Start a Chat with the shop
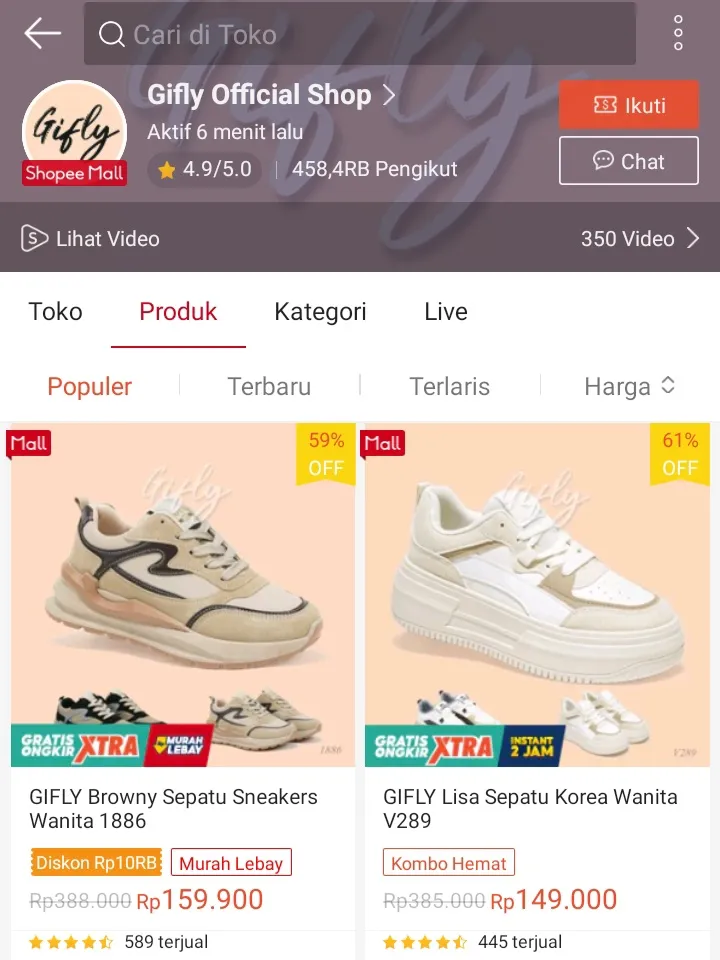Viewport: 720px width, 960px height. pyautogui.click(x=628, y=161)
